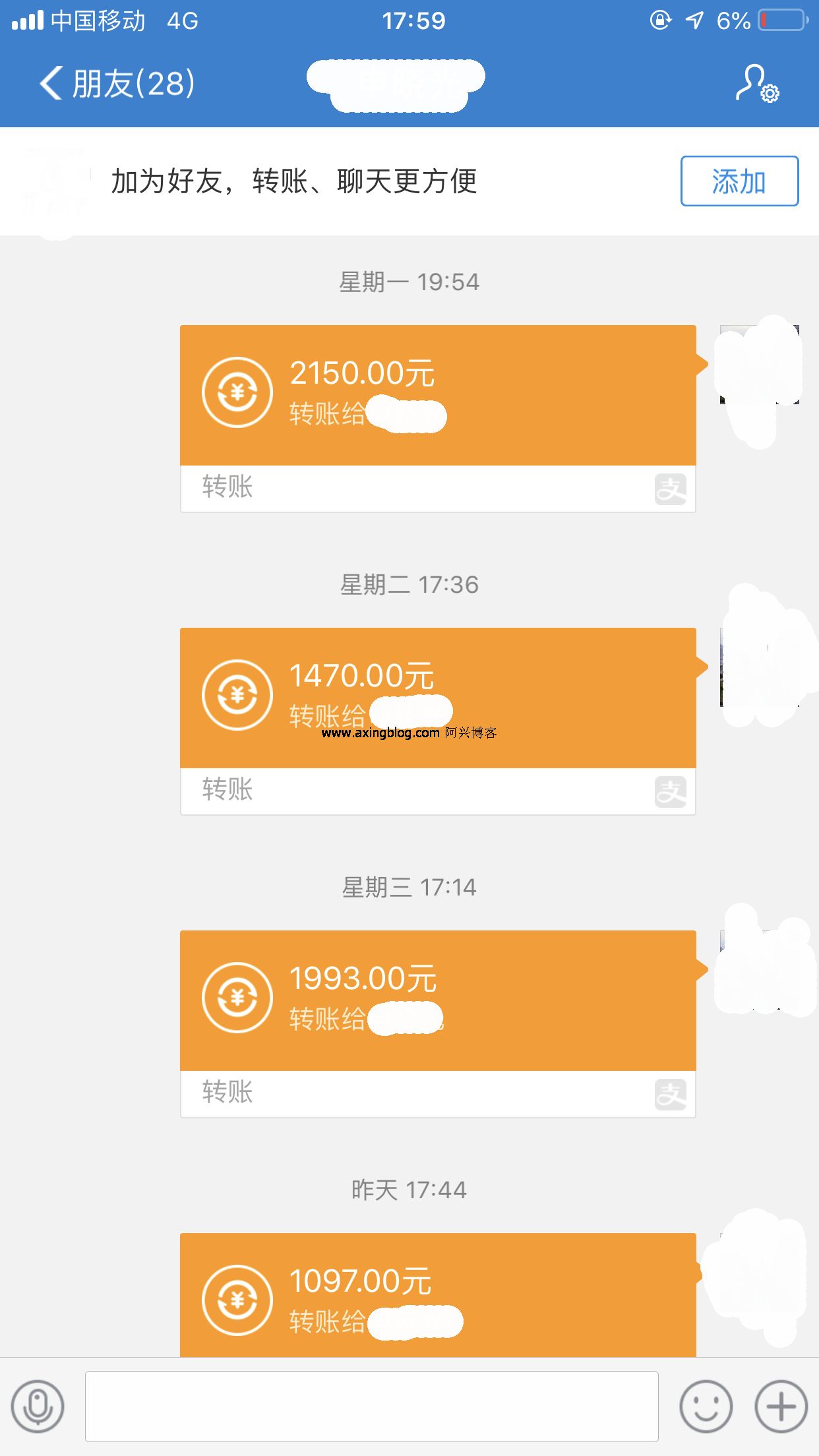
Task: Focus the message text field
Action: point(372,1407)
